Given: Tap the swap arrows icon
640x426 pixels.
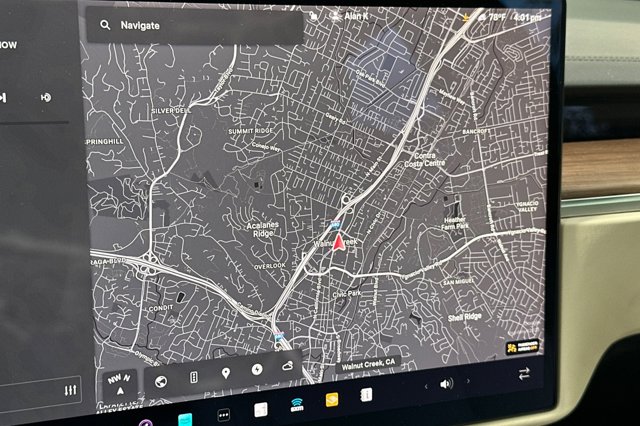Looking at the screenshot, I should pos(524,374).
